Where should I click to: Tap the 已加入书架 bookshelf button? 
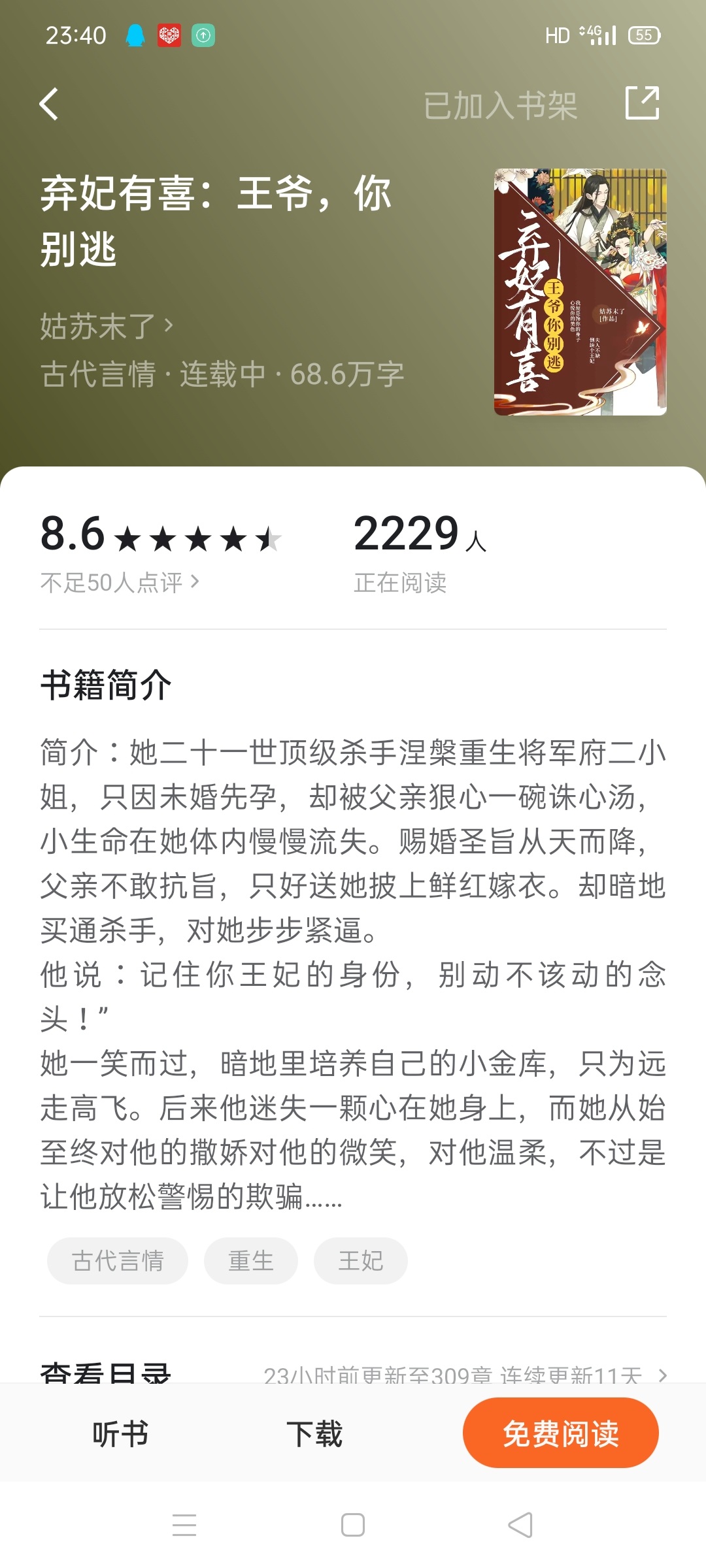pos(501,105)
